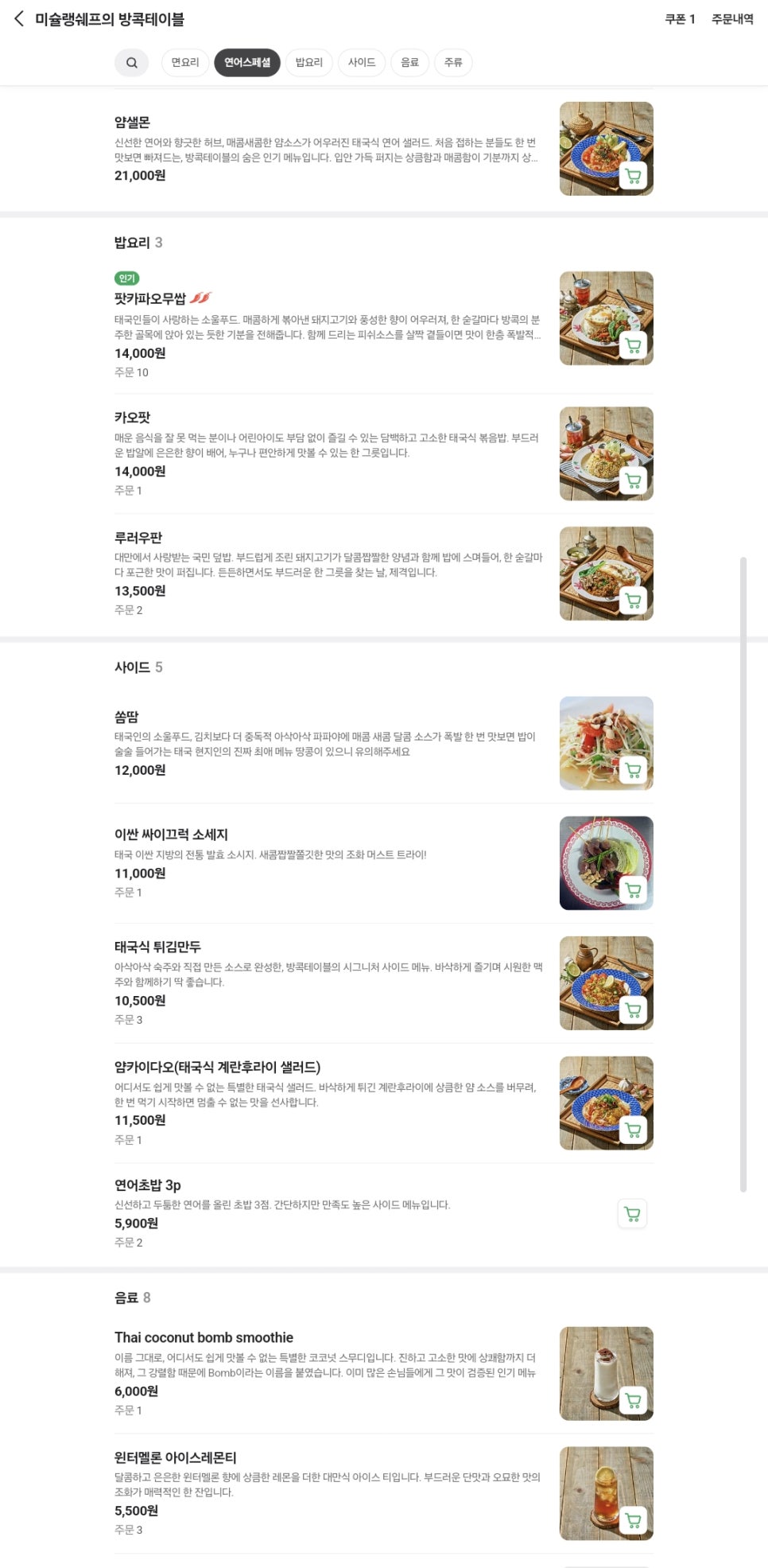Add 루러우판 to the cart
The width and height of the screenshot is (768, 1568).
(633, 601)
